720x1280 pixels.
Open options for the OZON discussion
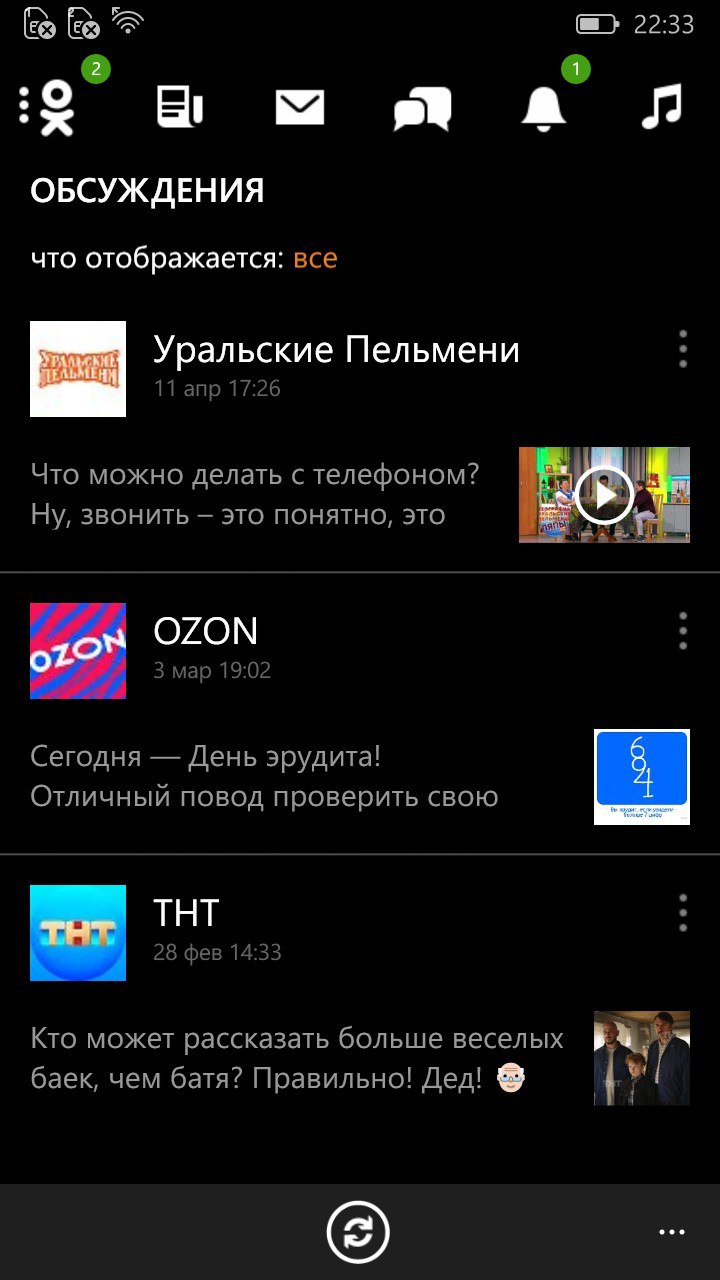click(x=683, y=631)
